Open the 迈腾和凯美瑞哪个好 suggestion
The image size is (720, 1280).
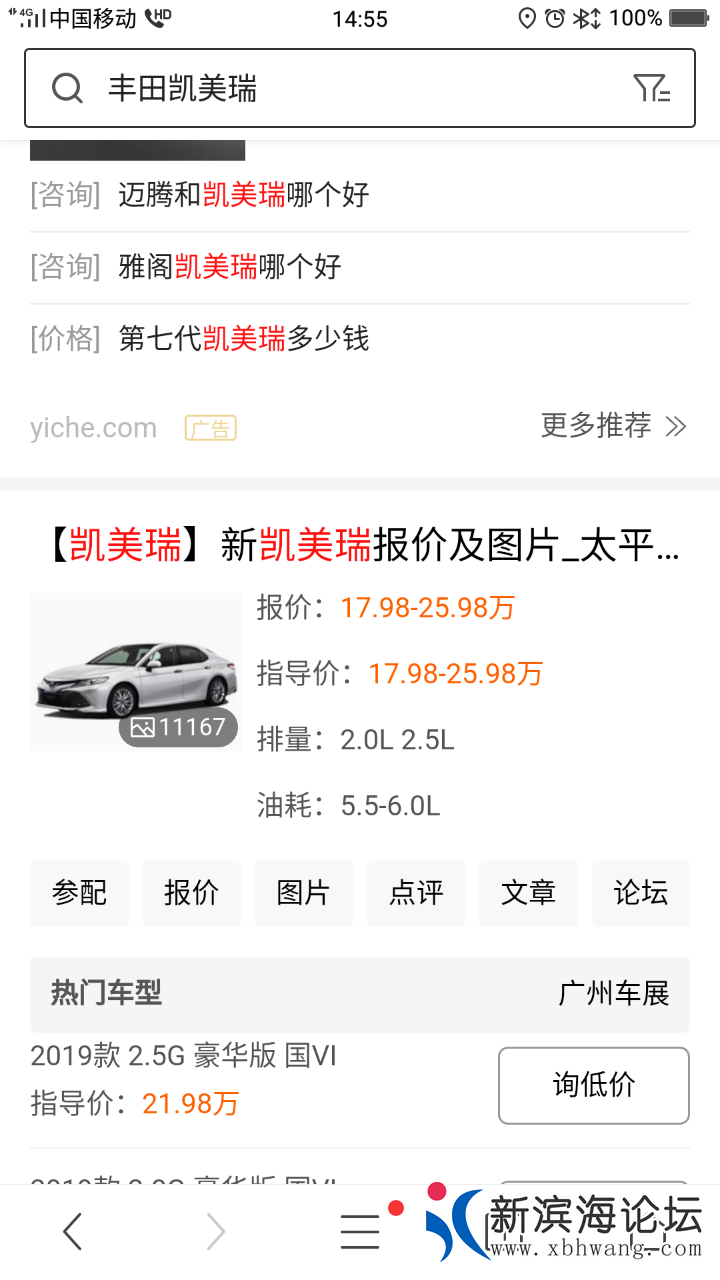pos(244,194)
